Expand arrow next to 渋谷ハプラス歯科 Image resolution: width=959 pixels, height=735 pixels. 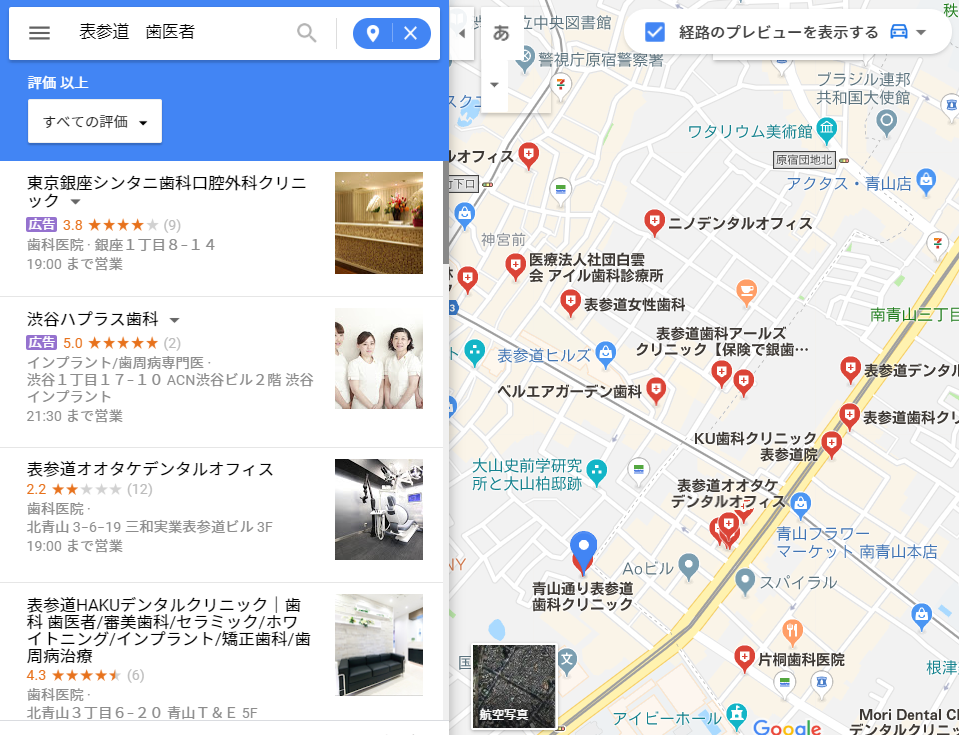point(174,320)
